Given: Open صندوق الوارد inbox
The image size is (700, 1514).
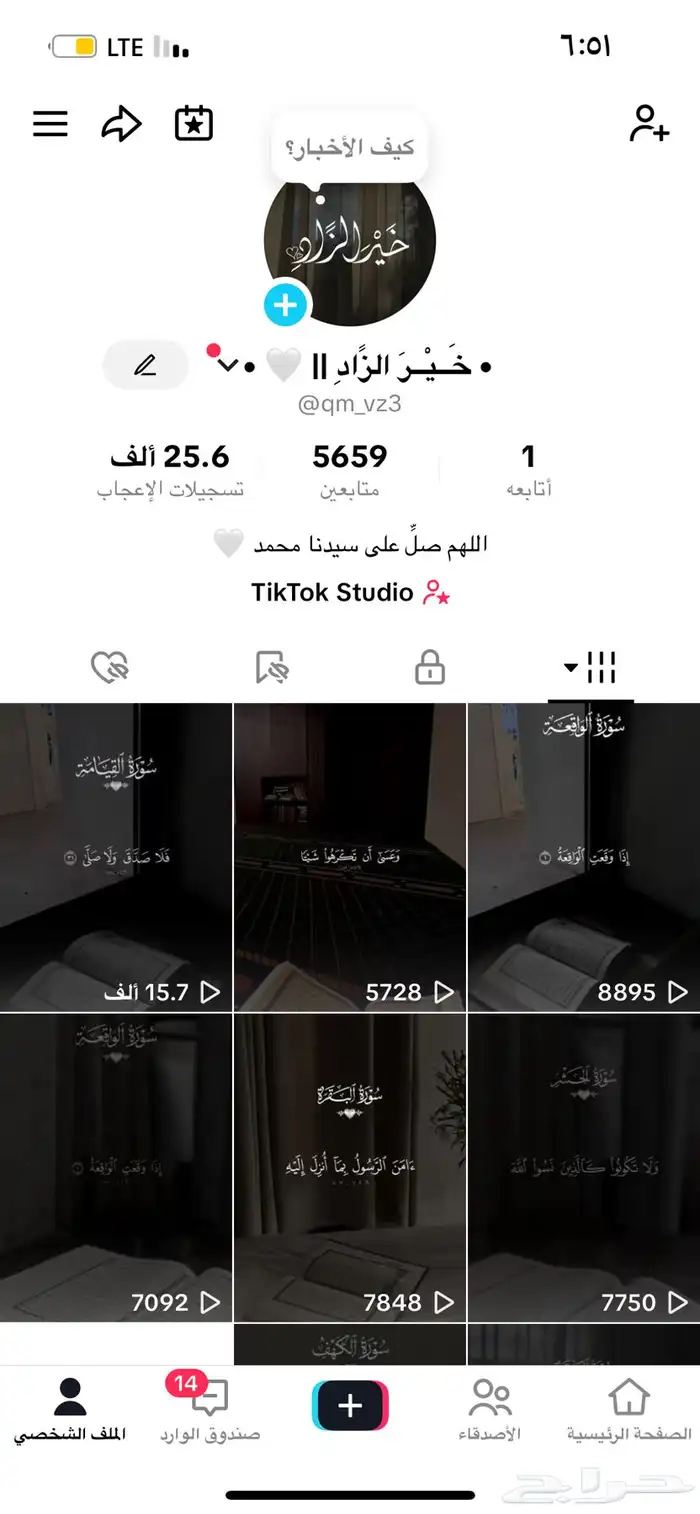Looking at the screenshot, I should click(210, 1408).
